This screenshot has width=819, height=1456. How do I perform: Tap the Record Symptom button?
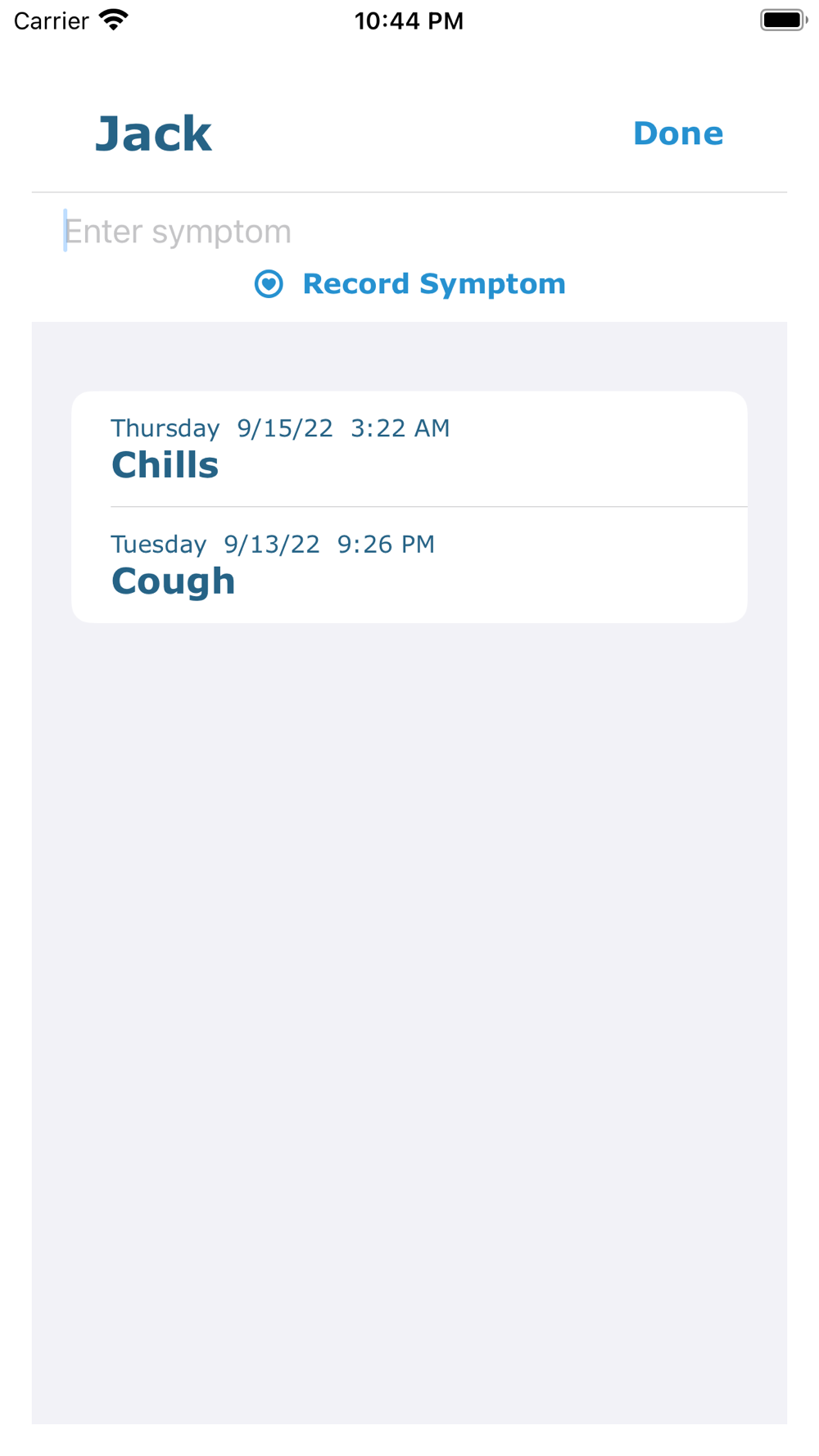point(409,283)
